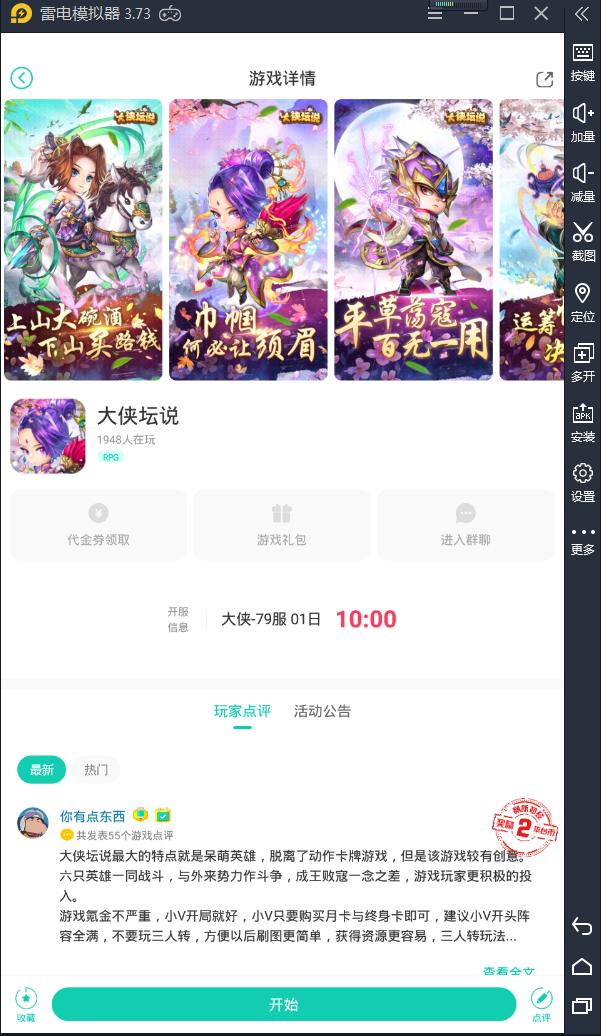Open the first game screenshot, the horse rider
The image size is (601, 1036).
83,239
